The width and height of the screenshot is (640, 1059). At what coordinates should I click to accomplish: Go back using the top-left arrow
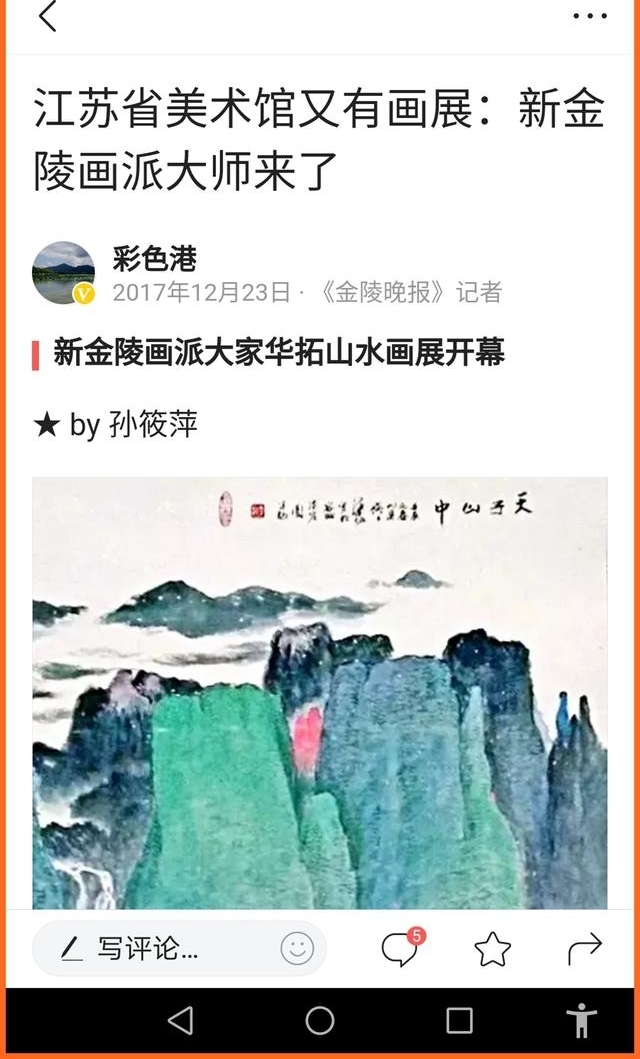pyautogui.click(x=47, y=16)
